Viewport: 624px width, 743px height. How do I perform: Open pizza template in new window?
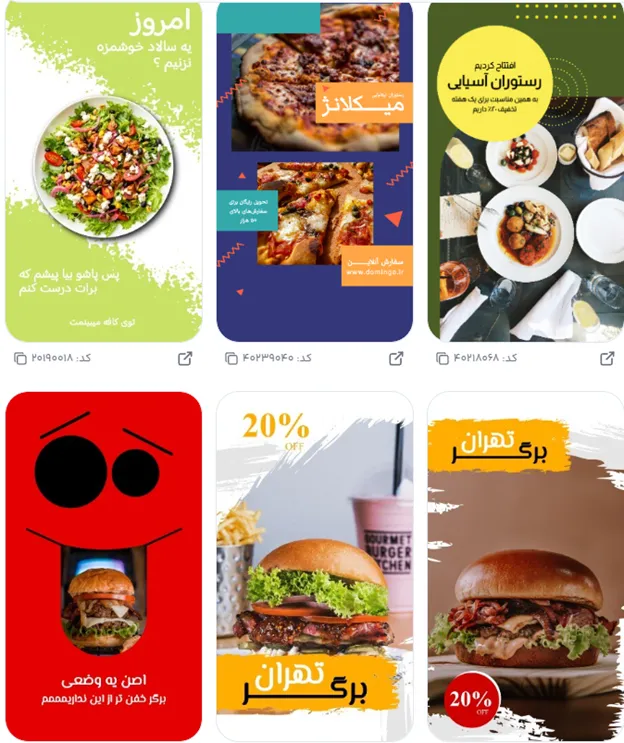[396, 358]
